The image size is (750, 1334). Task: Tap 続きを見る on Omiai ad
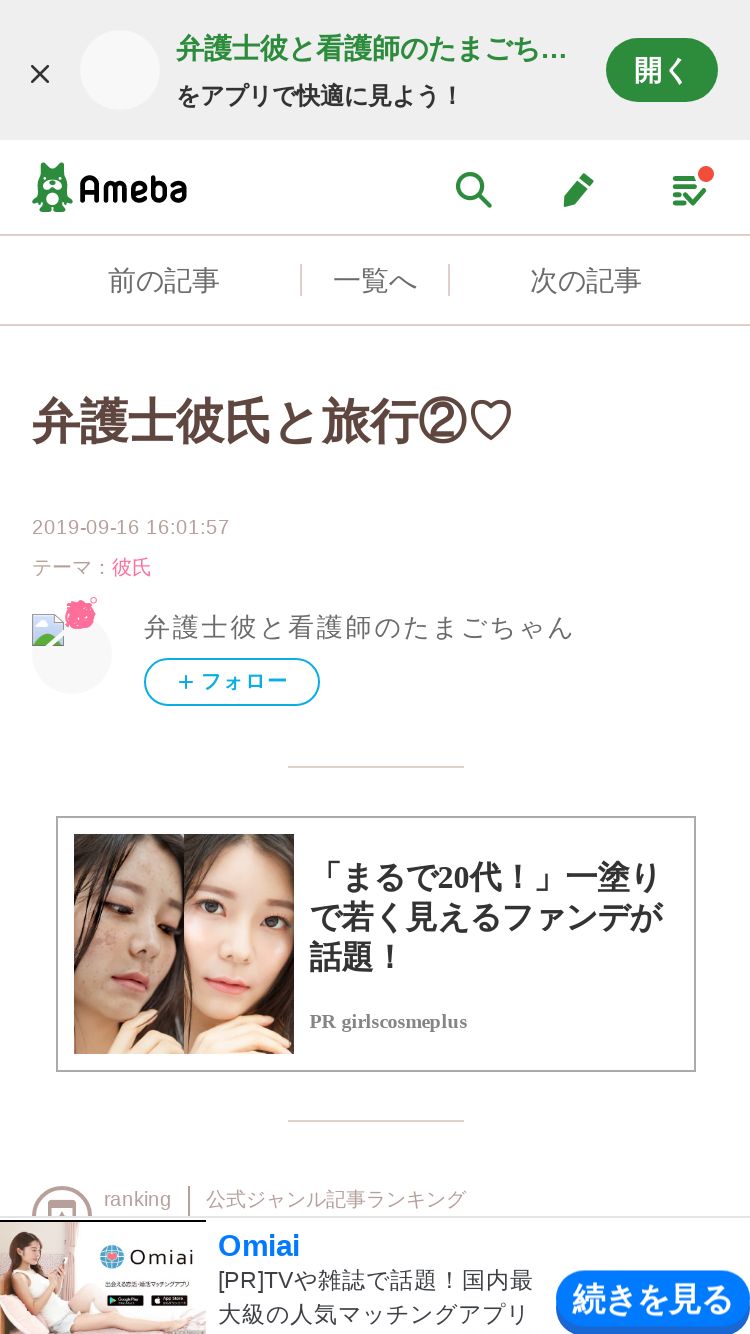point(652,1300)
